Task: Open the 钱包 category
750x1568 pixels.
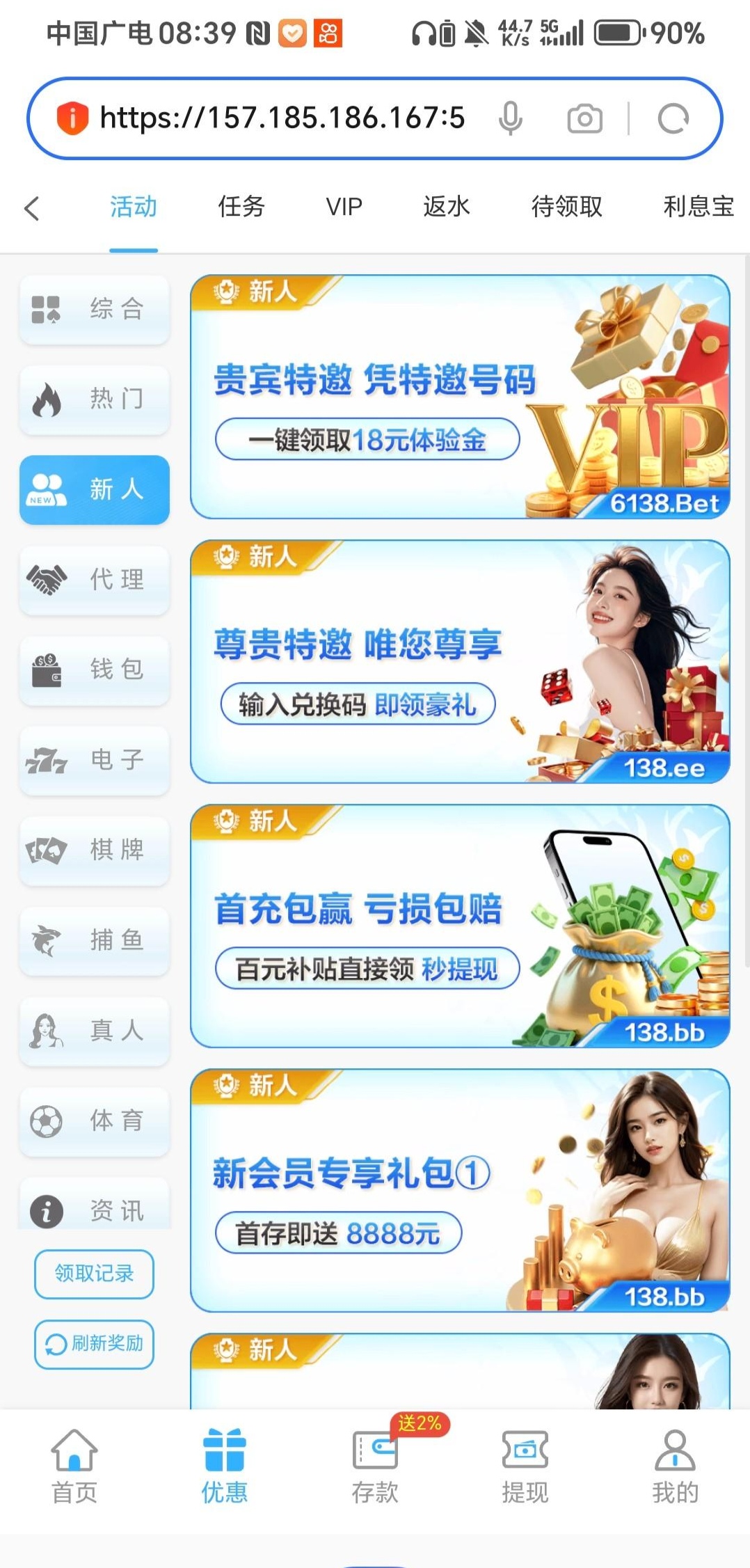Action: coord(95,670)
